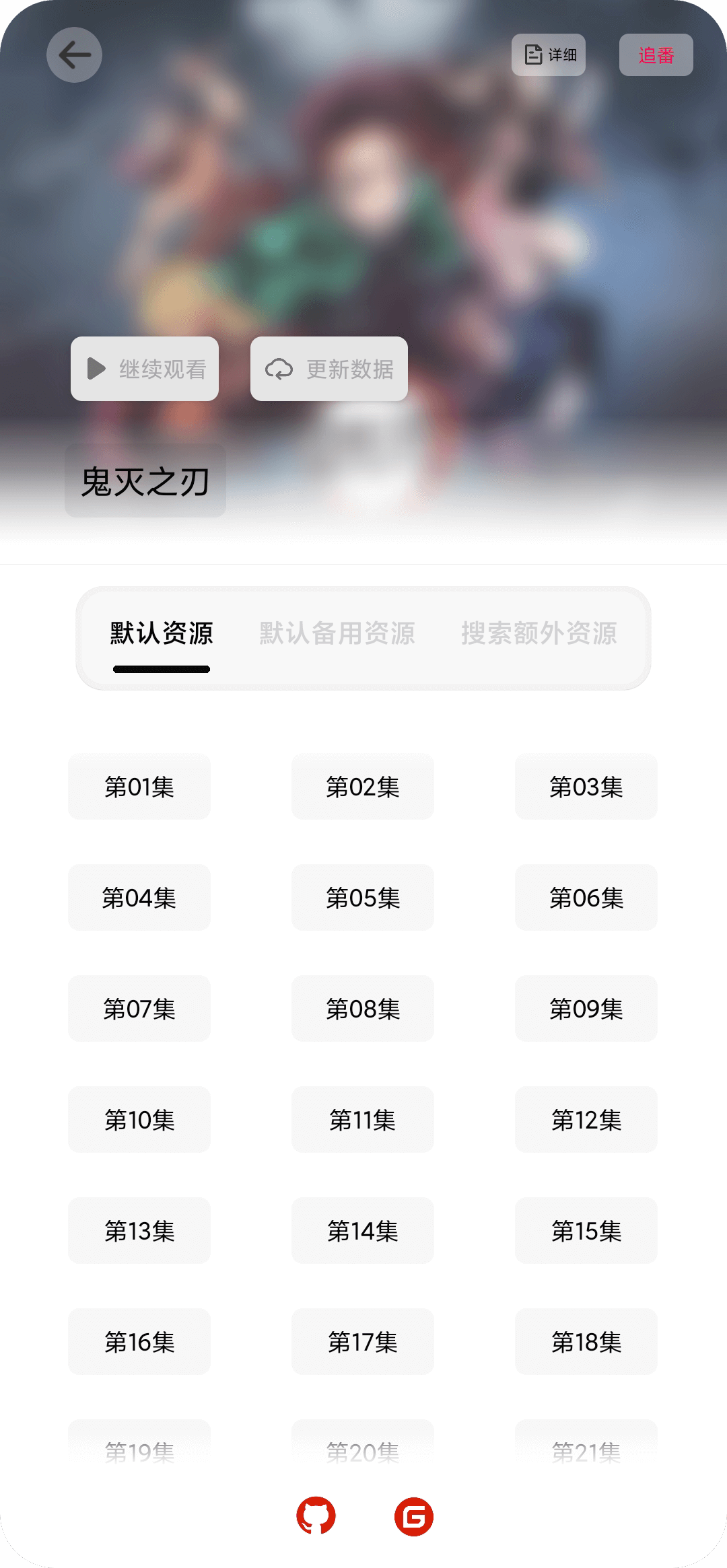This screenshot has width=727, height=1568.
Task: Choose episode 第11集
Action: coord(363,1120)
